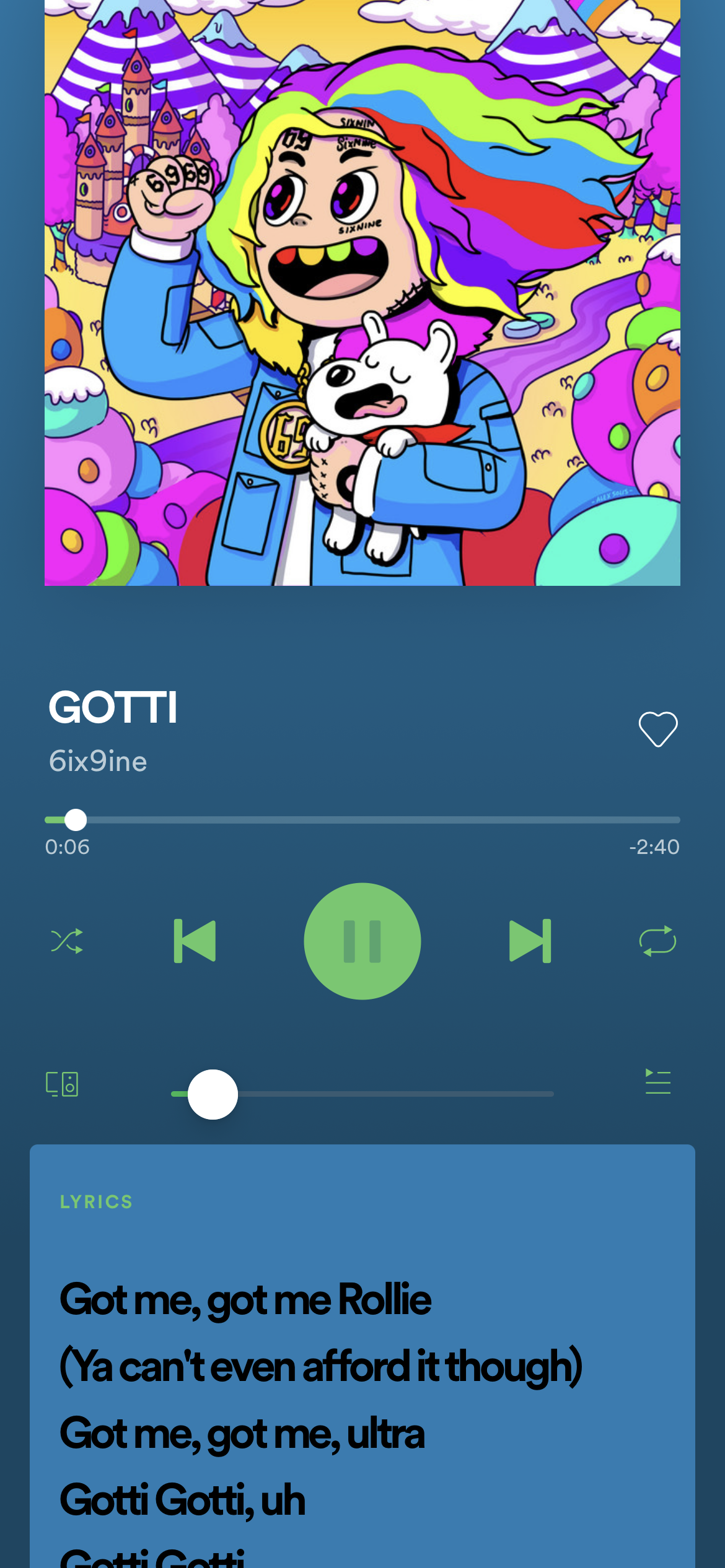Go back to the previous track
Viewport: 725px width, 1568px height.
pos(195,941)
